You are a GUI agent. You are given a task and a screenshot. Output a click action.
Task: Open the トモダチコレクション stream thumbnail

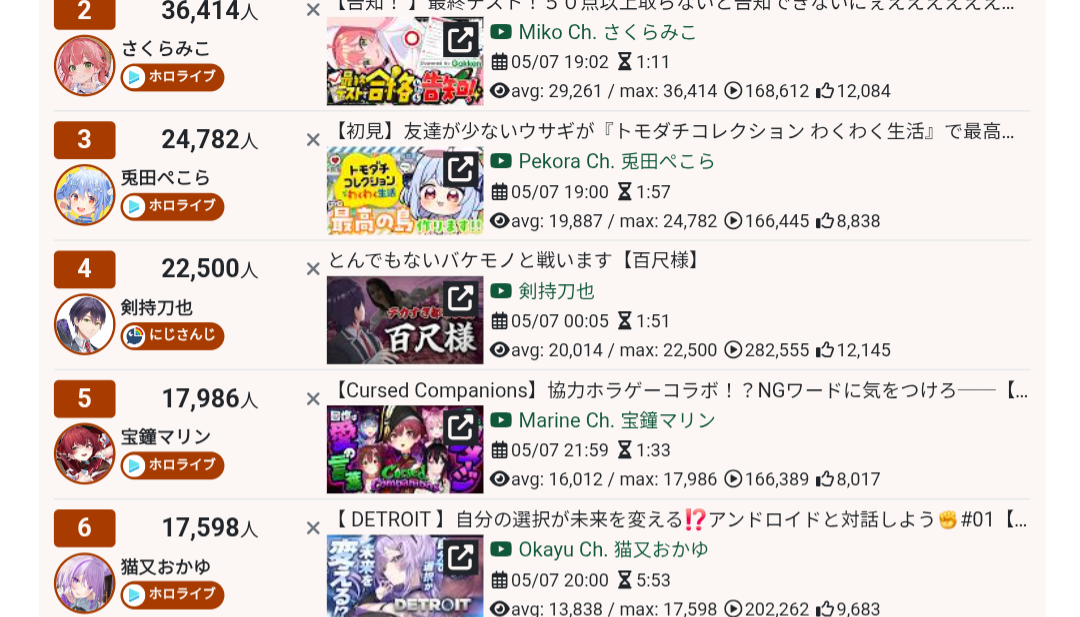(405, 191)
